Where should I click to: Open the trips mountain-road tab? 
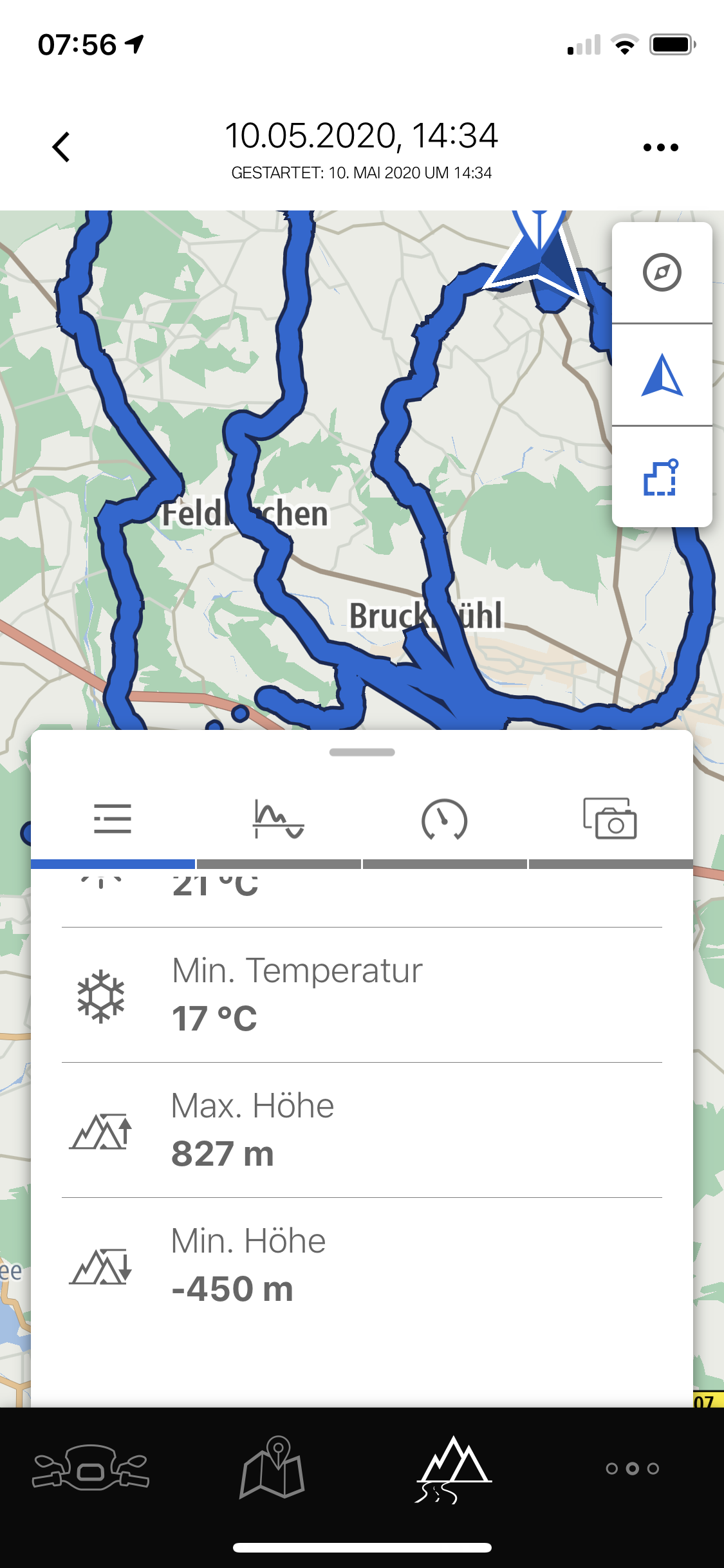coord(454,1468)
